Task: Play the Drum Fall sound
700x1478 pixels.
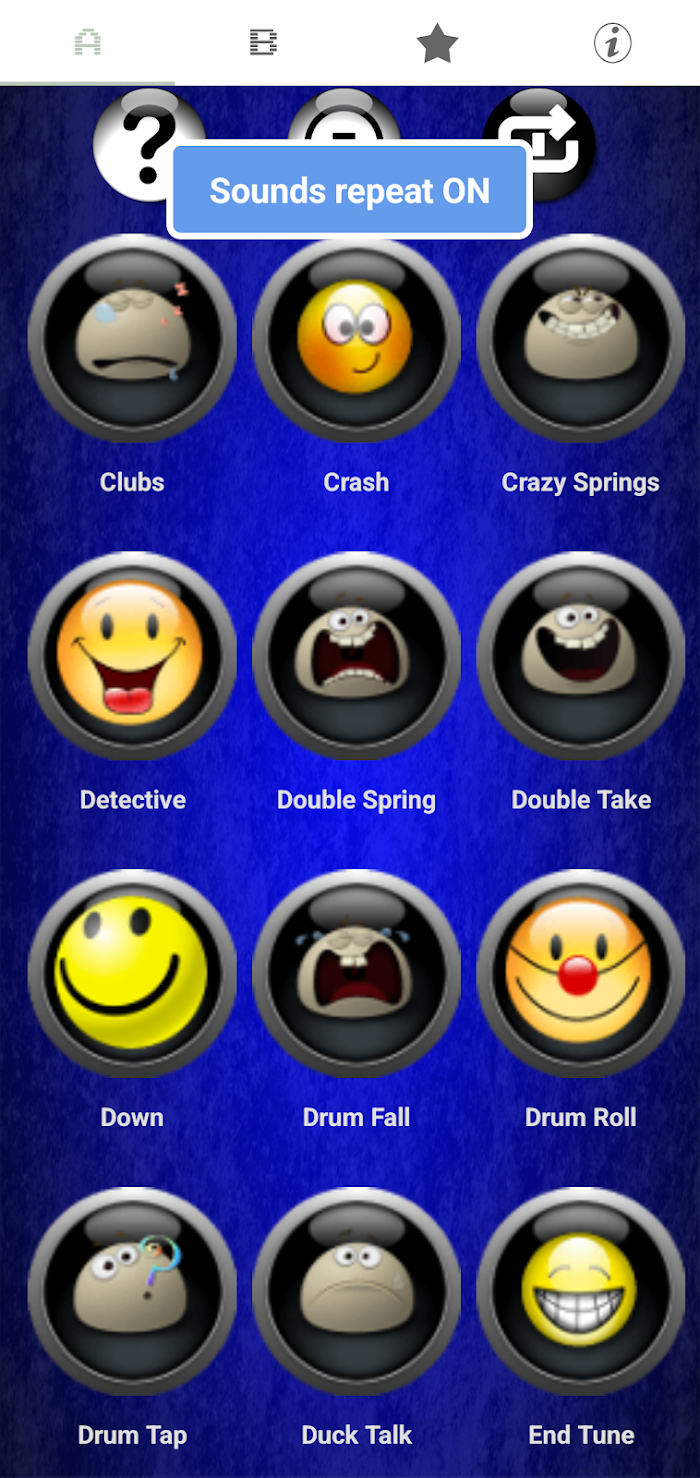Action: [356, 974]
